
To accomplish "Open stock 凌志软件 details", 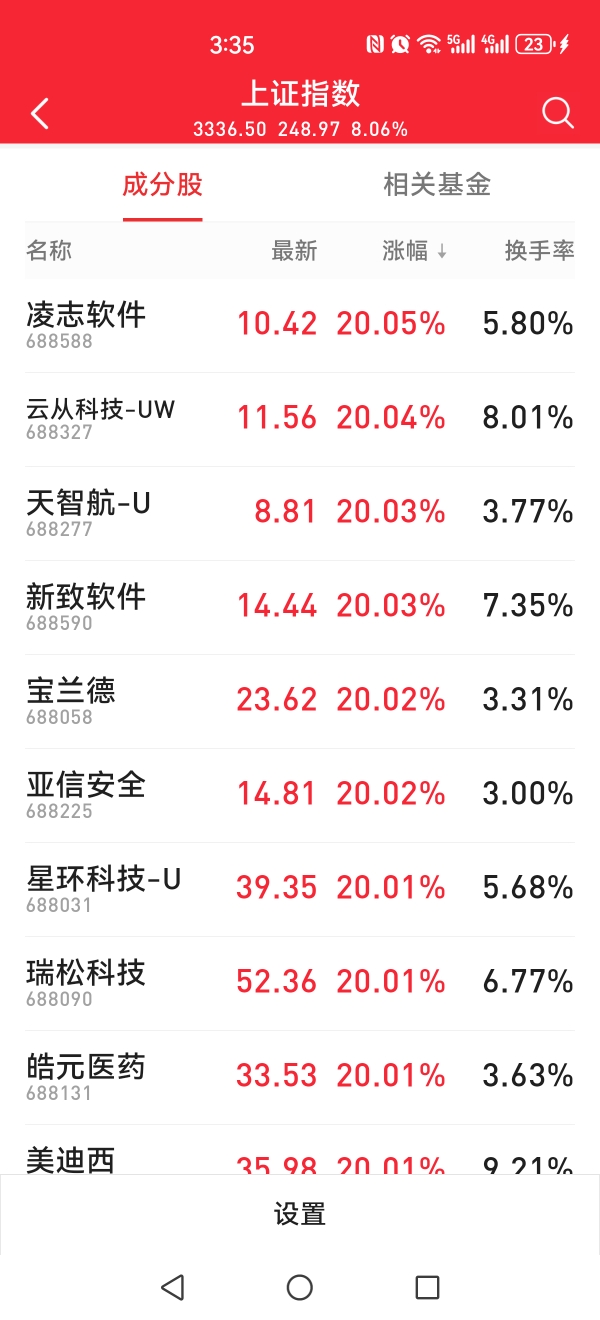I will (x=300, y=325).
